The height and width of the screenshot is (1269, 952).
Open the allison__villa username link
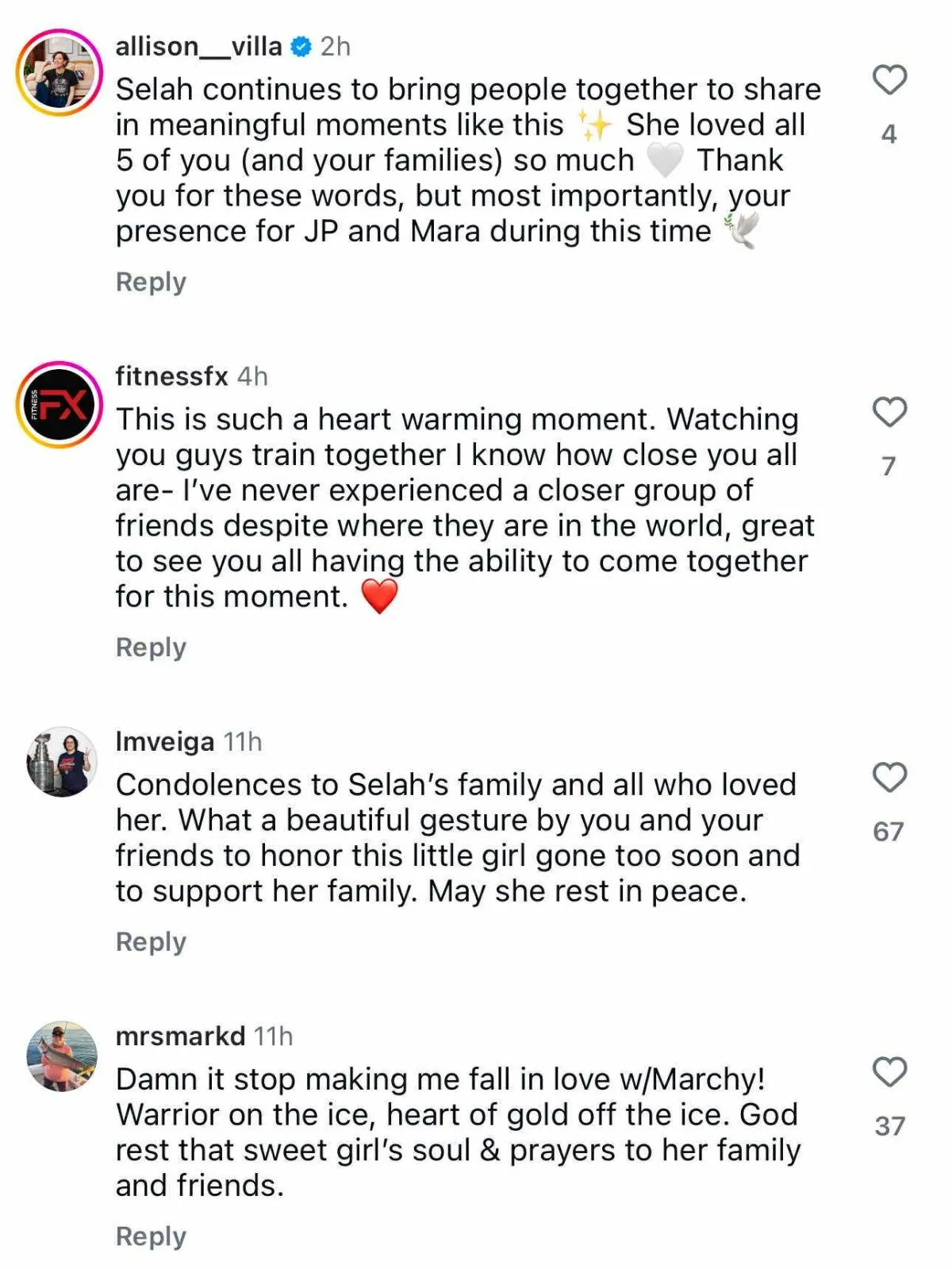point(198,46)
